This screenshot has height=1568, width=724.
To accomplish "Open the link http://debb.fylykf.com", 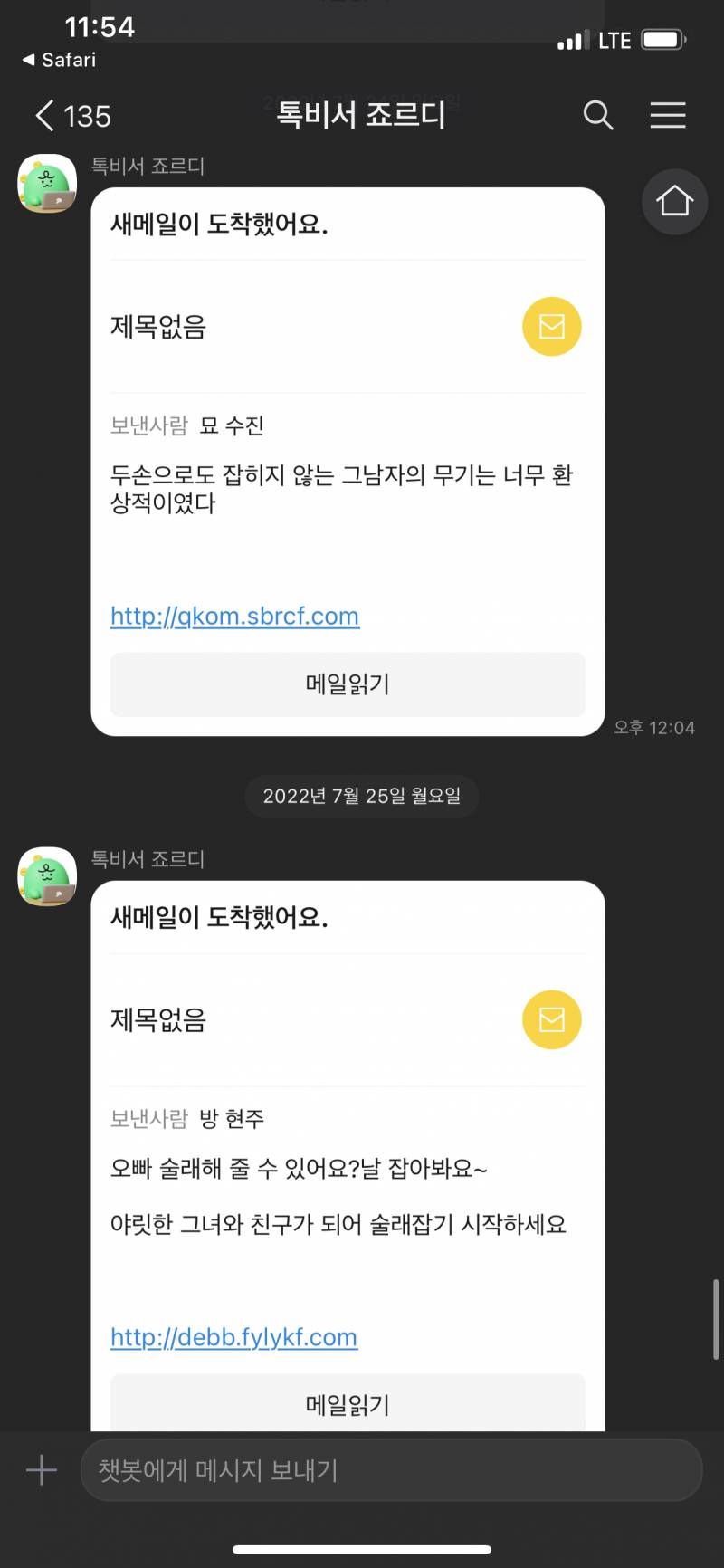I will point(233,1336).
